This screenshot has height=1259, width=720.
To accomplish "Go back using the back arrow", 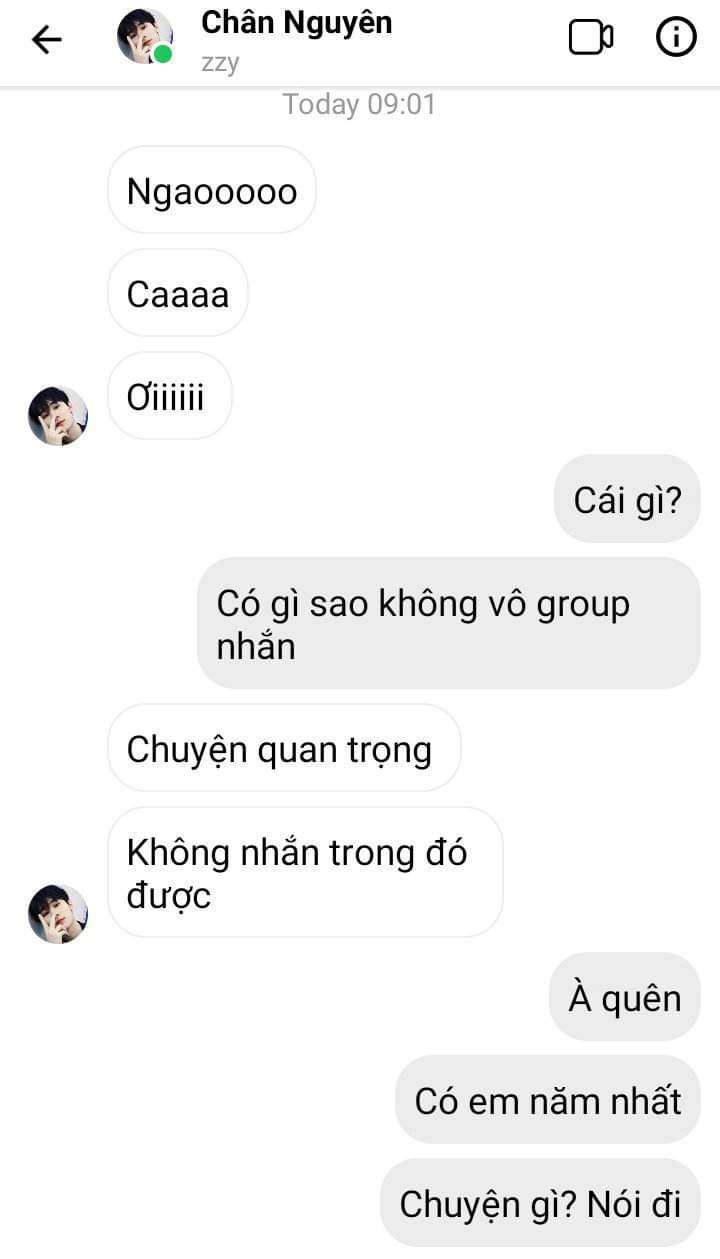I will point(46,39).
